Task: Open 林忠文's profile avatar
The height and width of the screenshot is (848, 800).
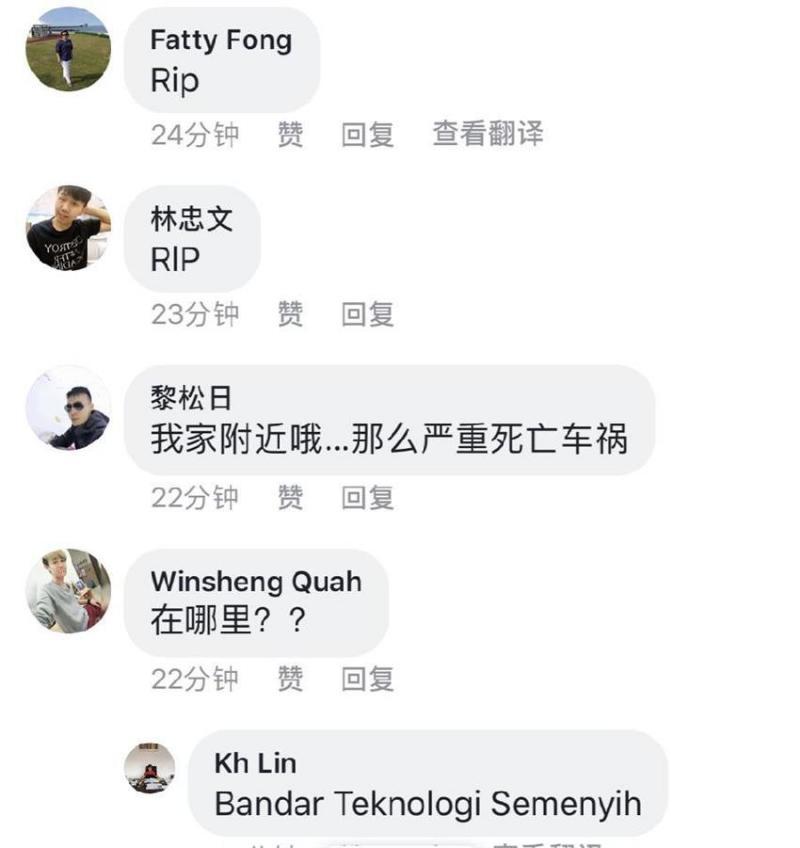Action: (x=67, y=228)
